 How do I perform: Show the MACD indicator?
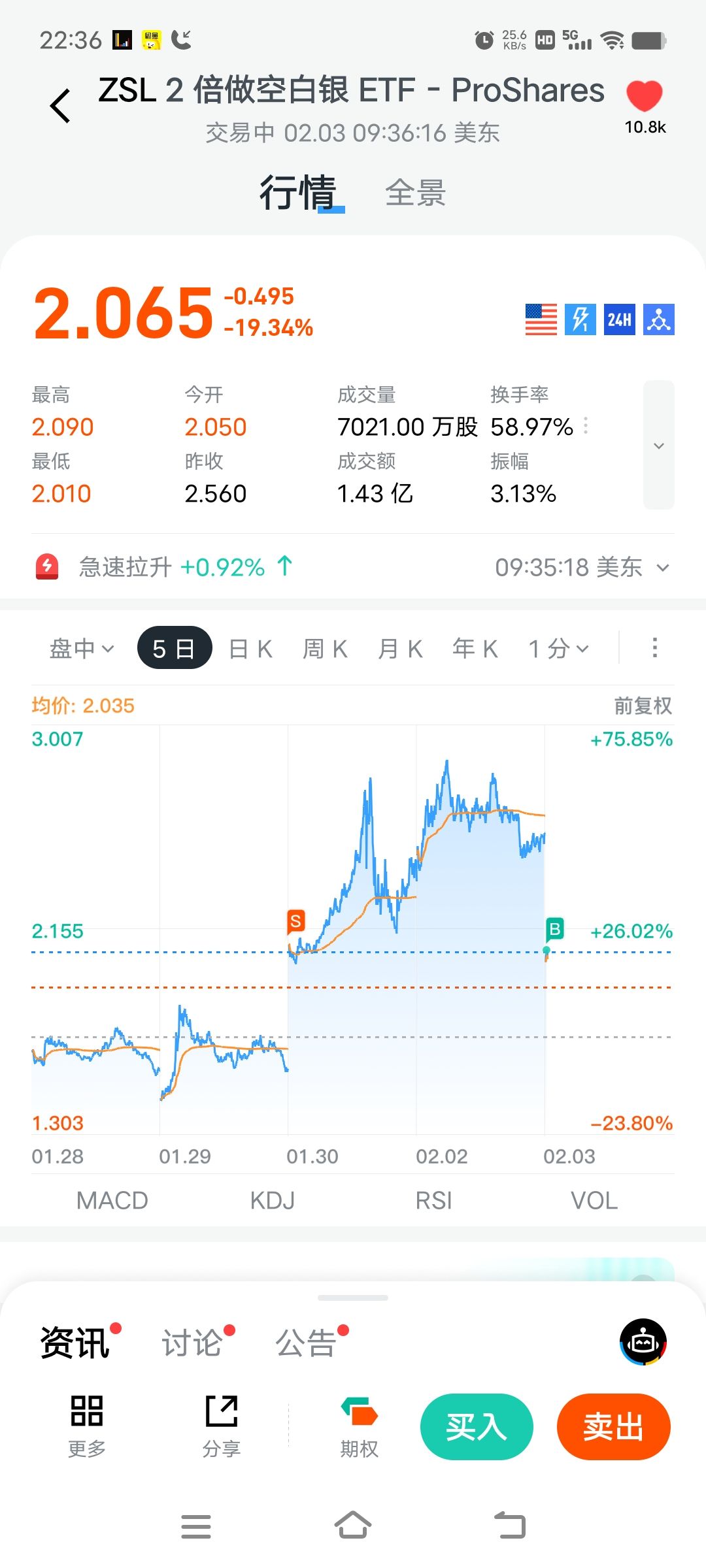point(112,1201)
